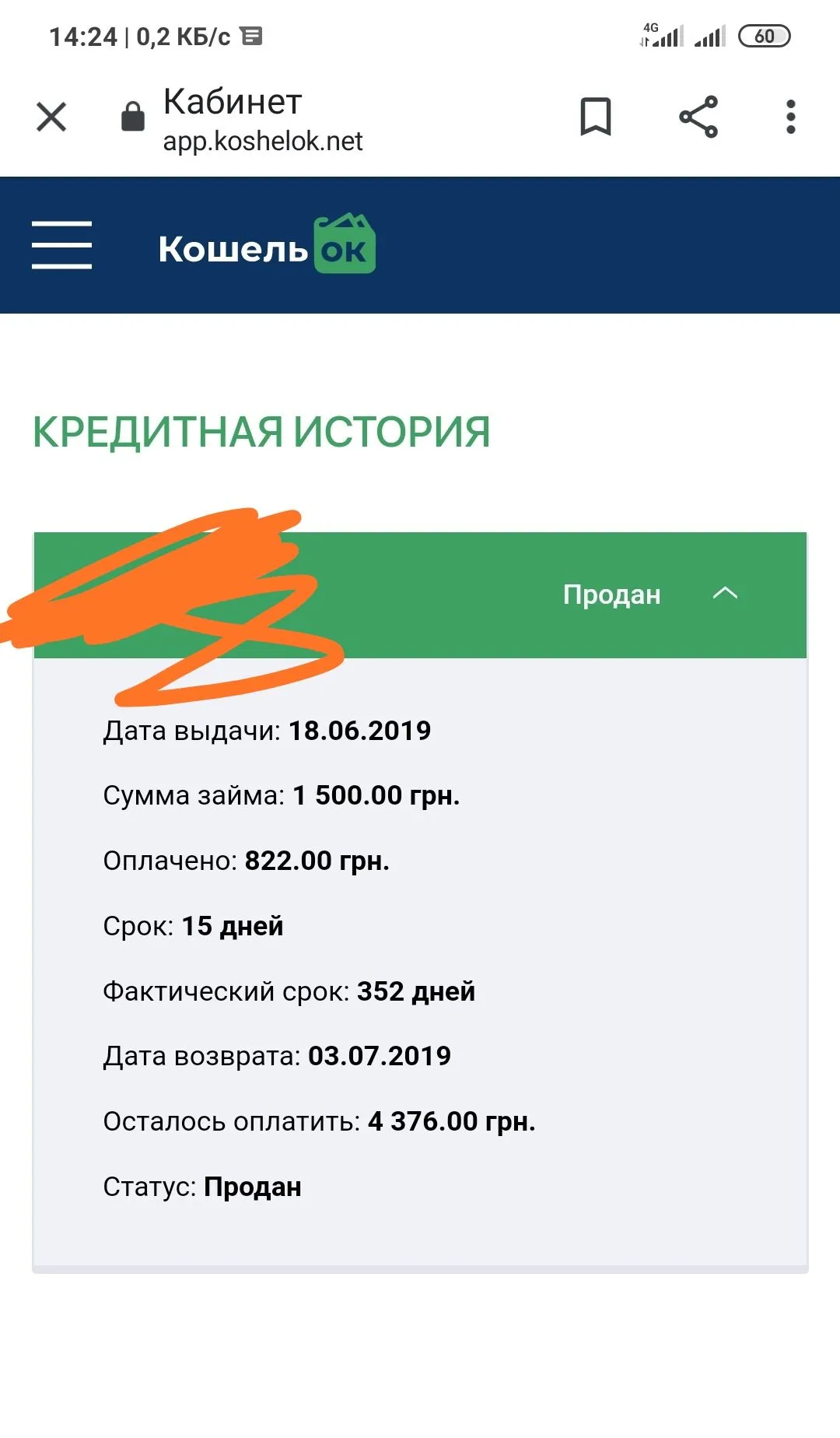The width and height of the screenshot is (840, 1438).
Task: Tap the КошельОК logo to go home
Action: pyautogui.click(x=267, y=245)
